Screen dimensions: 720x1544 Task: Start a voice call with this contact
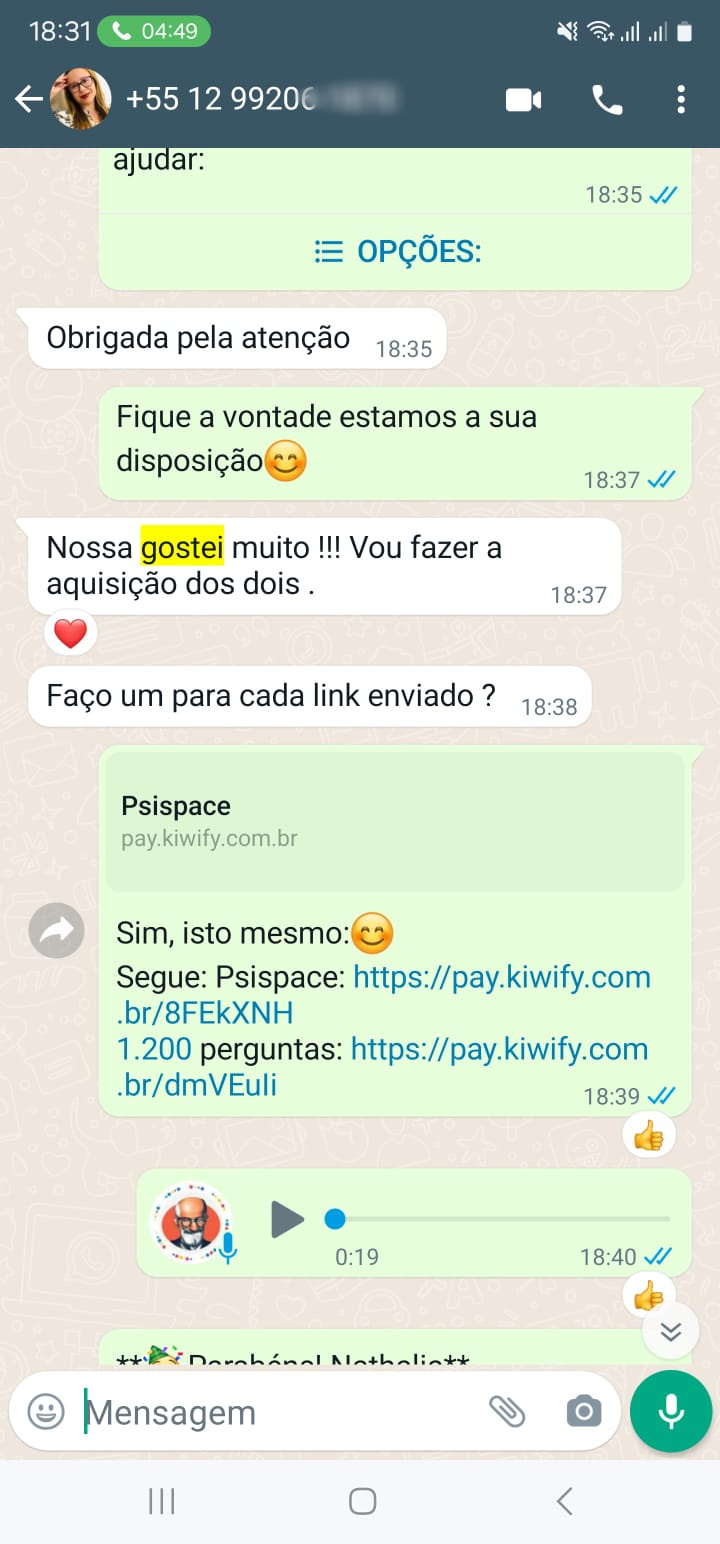(607, 100)
